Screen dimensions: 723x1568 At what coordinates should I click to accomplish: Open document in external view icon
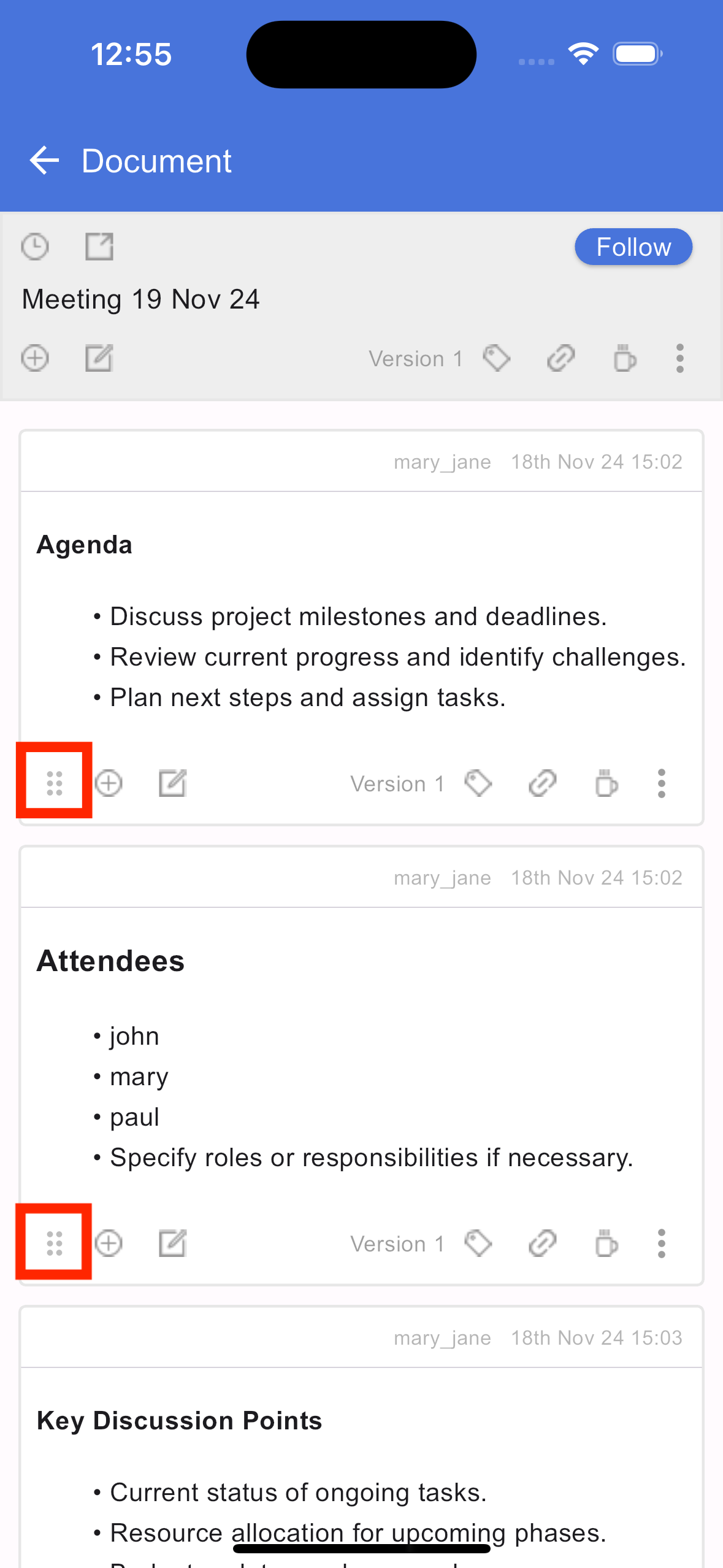[x=99, y=247]
